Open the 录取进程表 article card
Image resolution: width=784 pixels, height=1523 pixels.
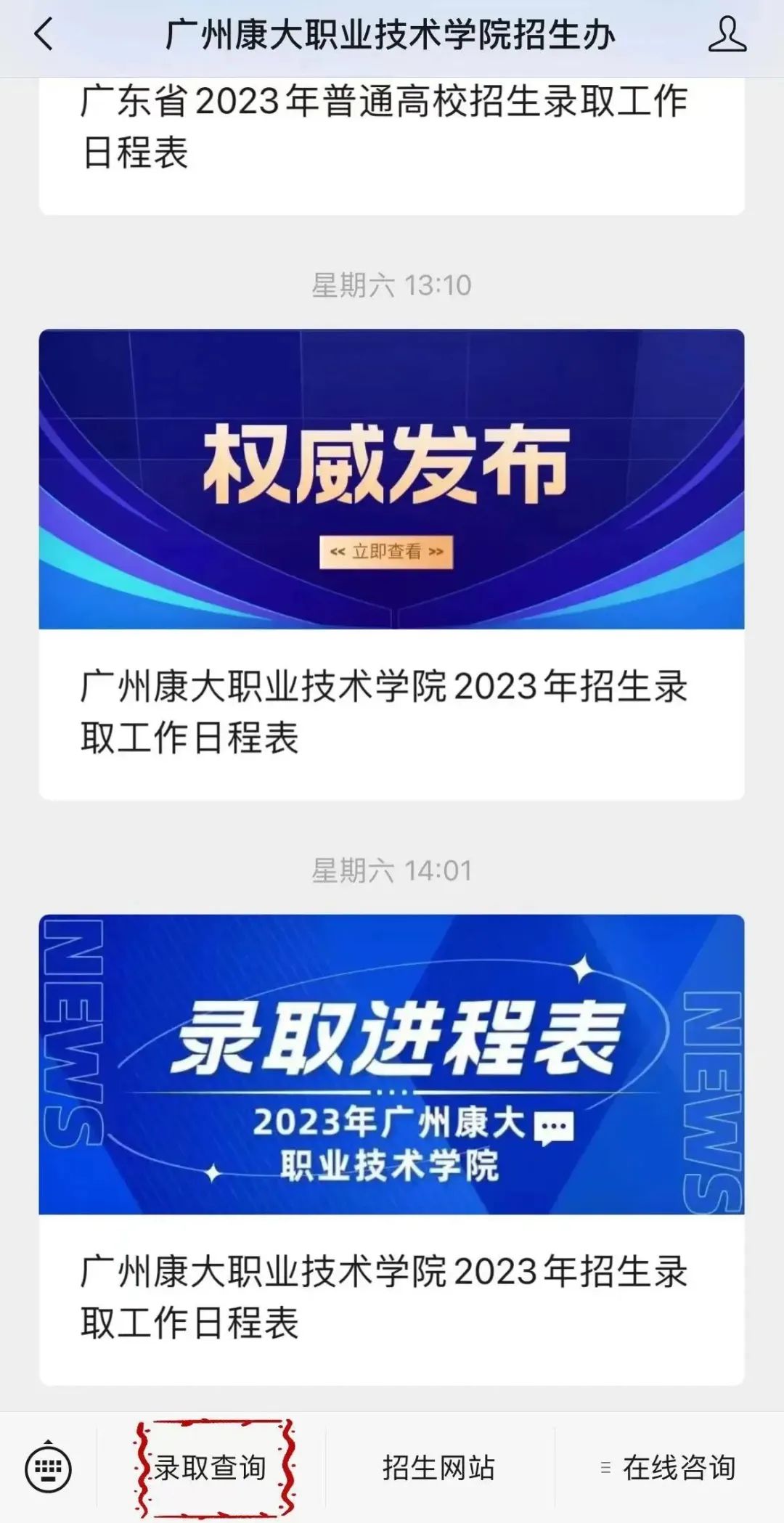tap(392, 1150)
